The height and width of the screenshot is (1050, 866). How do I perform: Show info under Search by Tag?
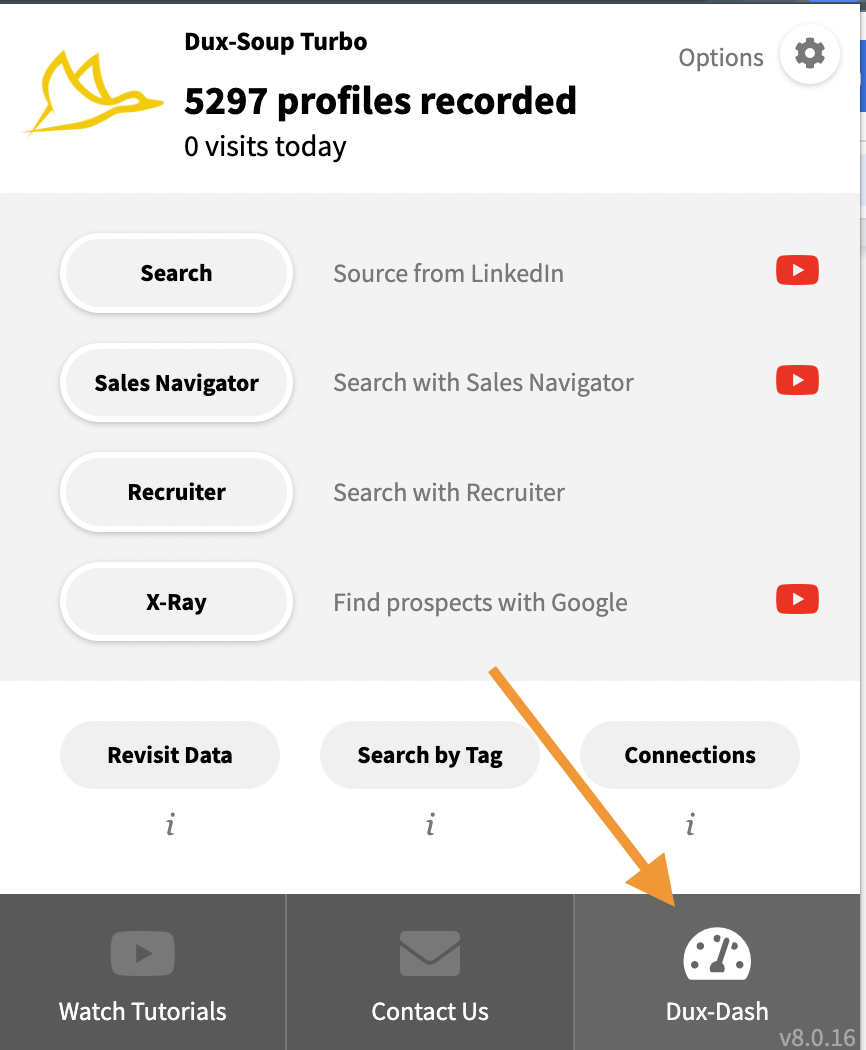pyautogui.click(x=430, y=825)
